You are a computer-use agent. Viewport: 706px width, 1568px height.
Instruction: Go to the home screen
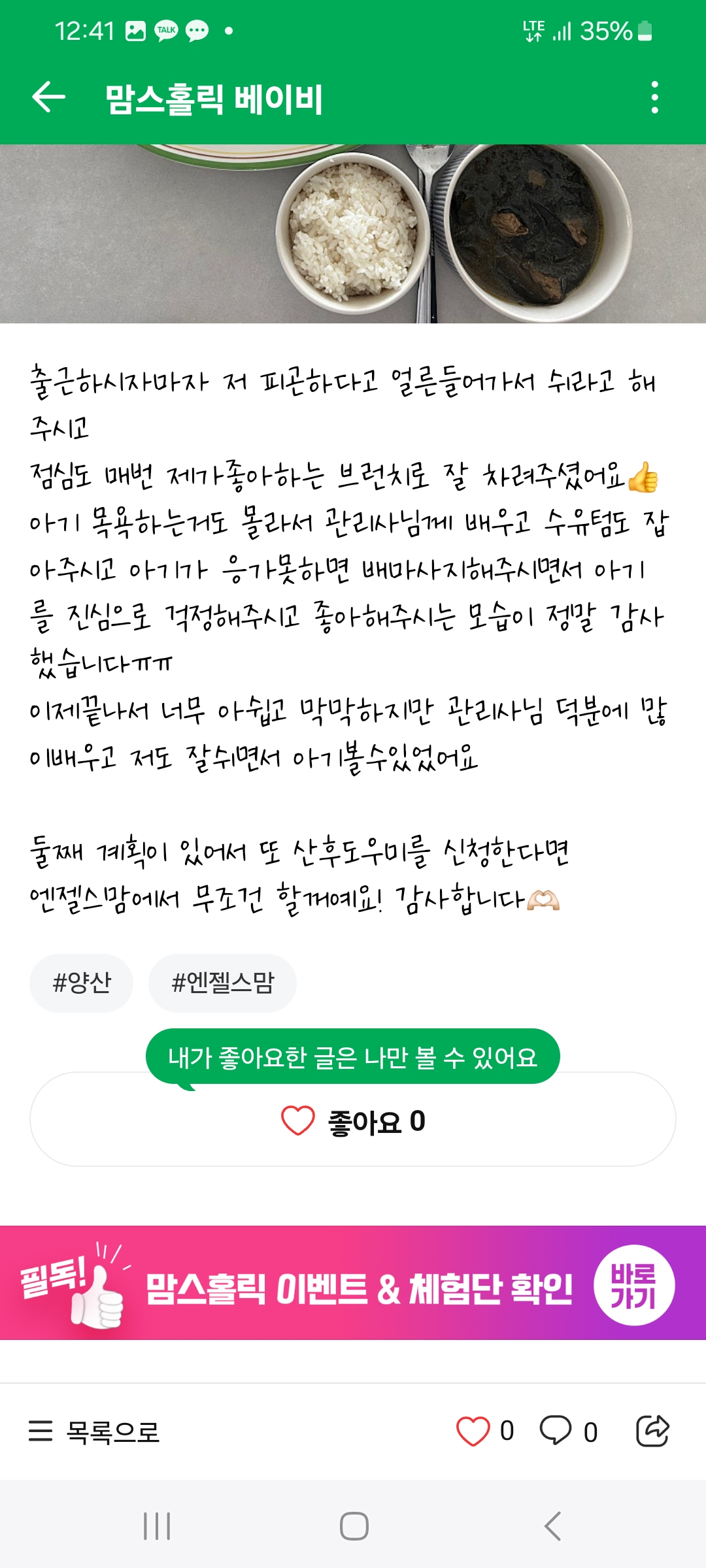354,1526
